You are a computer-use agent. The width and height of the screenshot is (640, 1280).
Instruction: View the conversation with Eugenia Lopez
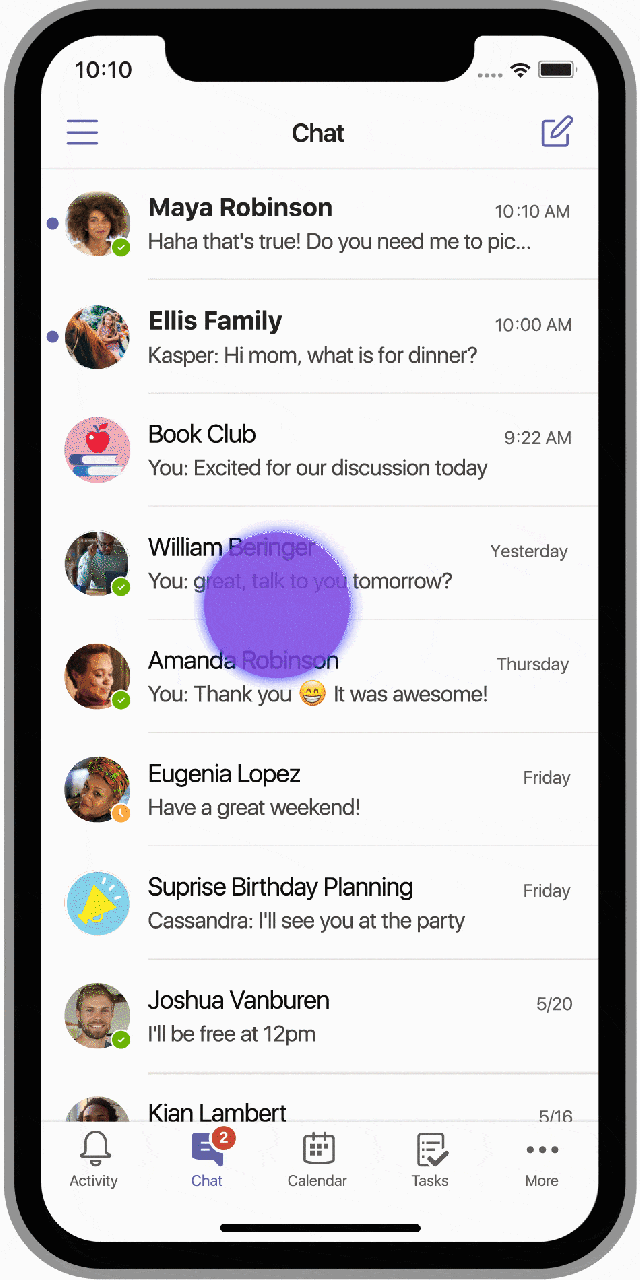(x=340, y=790)
